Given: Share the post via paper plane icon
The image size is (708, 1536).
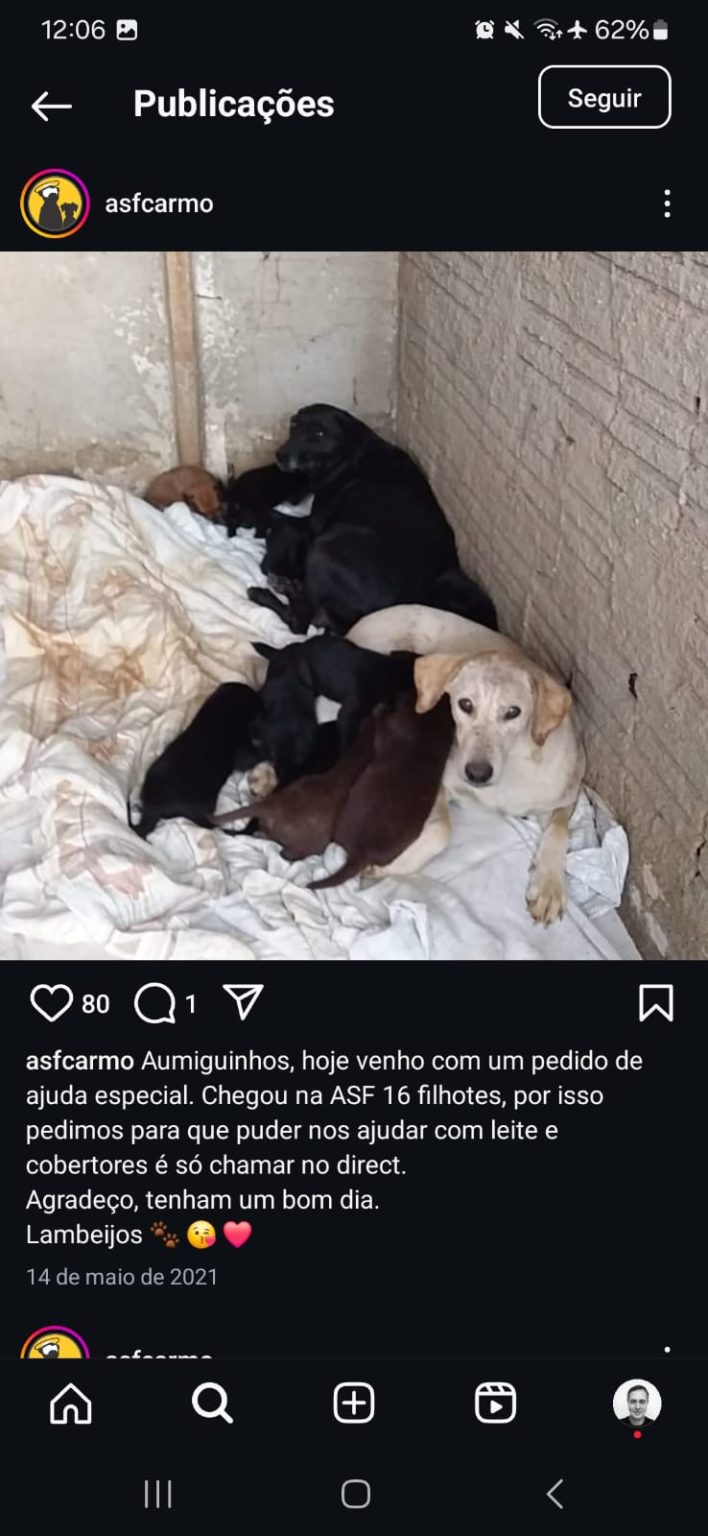Looking at the screenshot, I should point(243,1001).
